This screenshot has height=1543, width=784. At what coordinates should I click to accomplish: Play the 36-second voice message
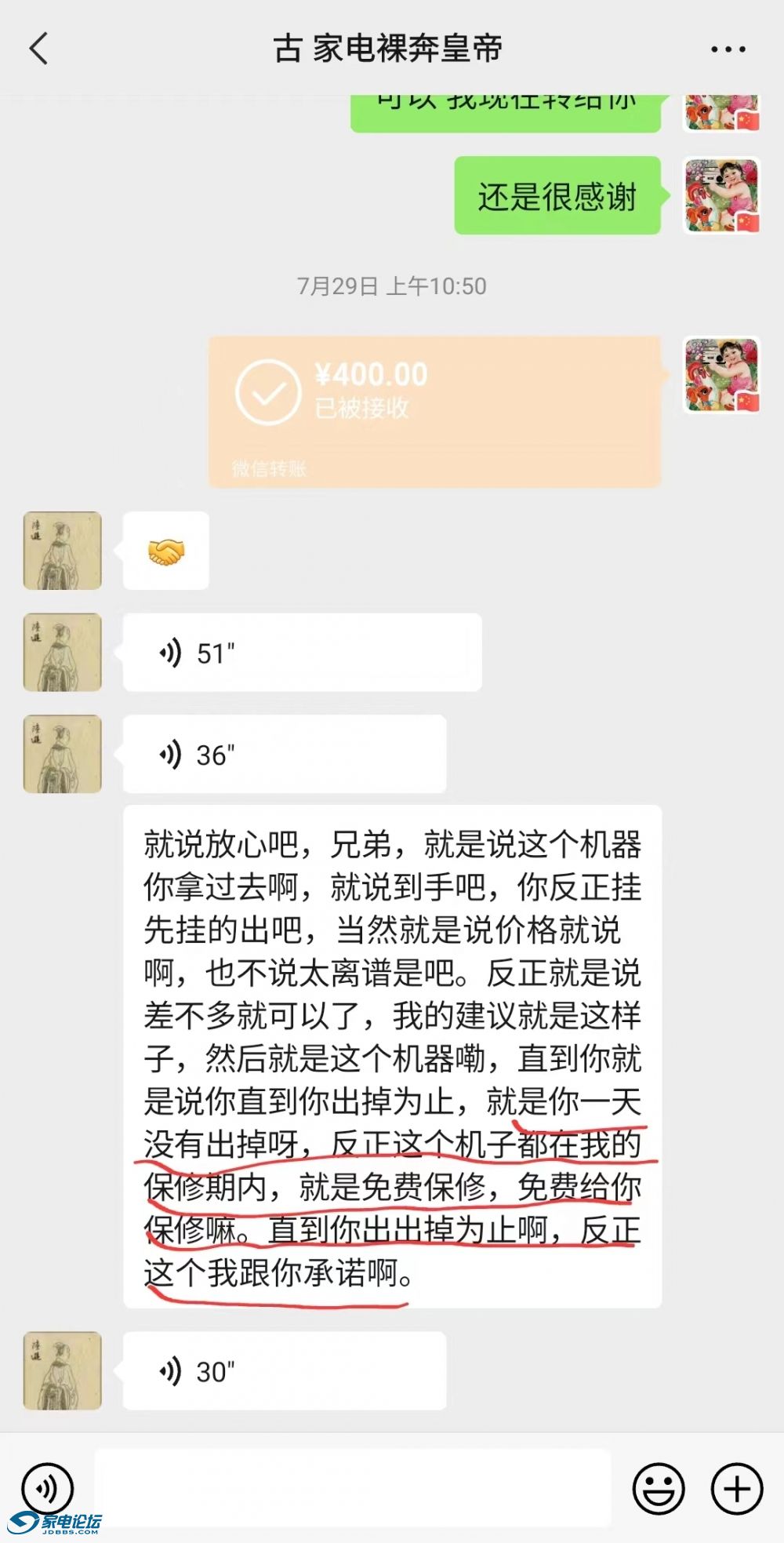(284, 754)
